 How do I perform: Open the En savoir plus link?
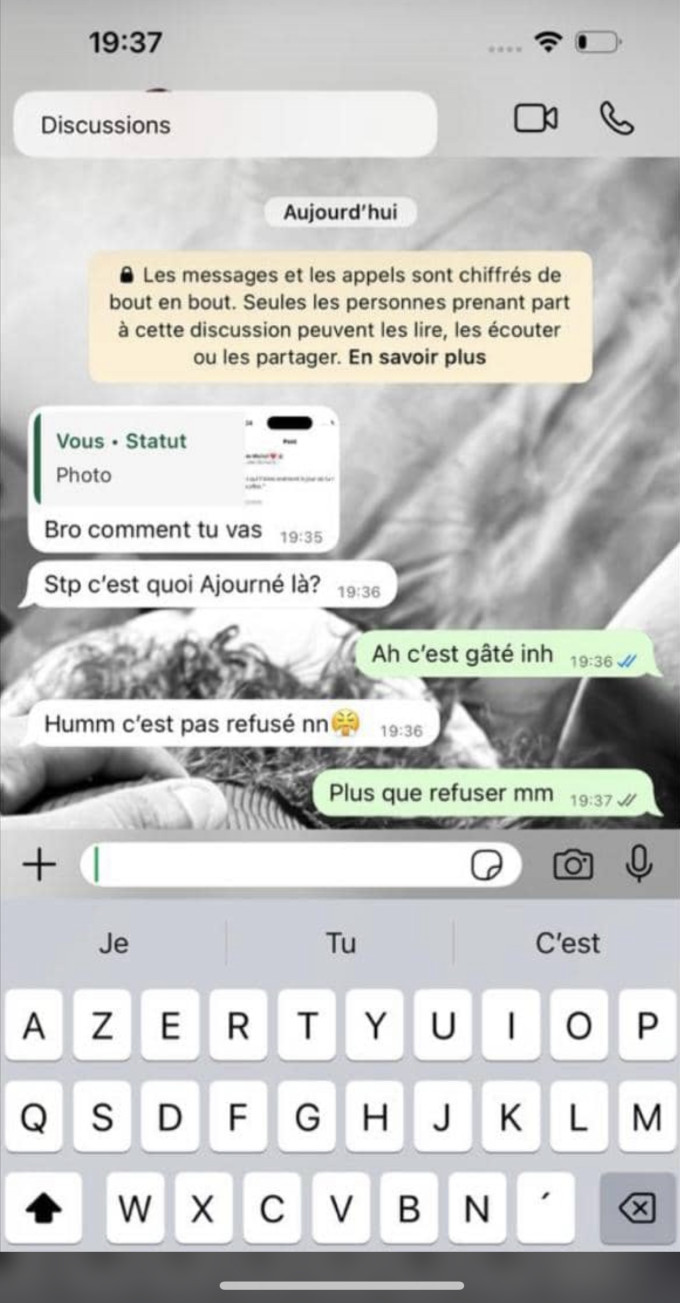(417, 357)
